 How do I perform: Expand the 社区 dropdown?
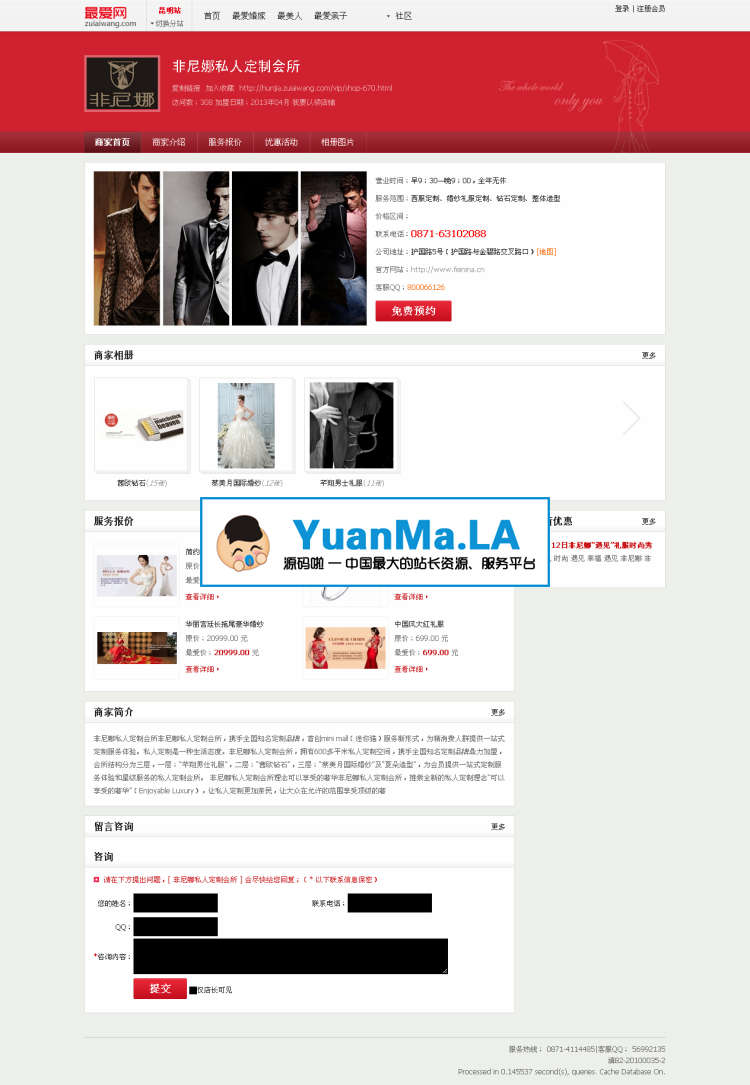click(x=400, y=16)
